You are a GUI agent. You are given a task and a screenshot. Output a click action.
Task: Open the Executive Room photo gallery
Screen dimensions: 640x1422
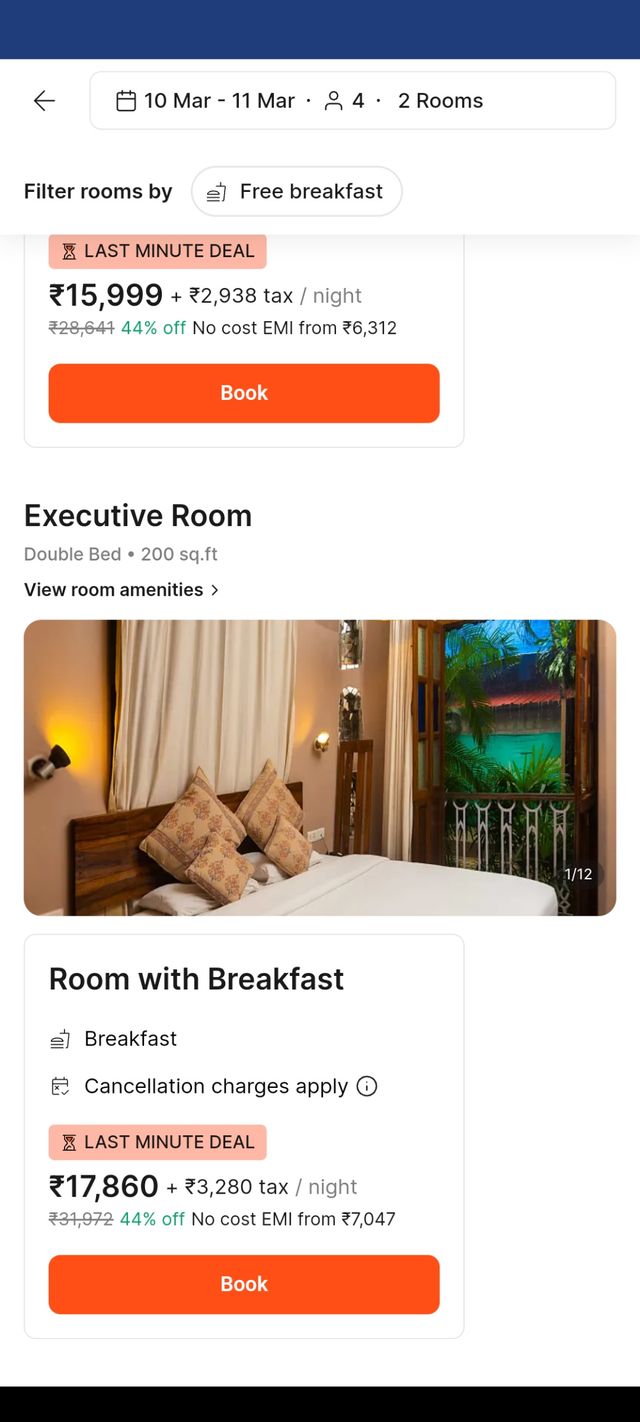[x=320, y=767]
